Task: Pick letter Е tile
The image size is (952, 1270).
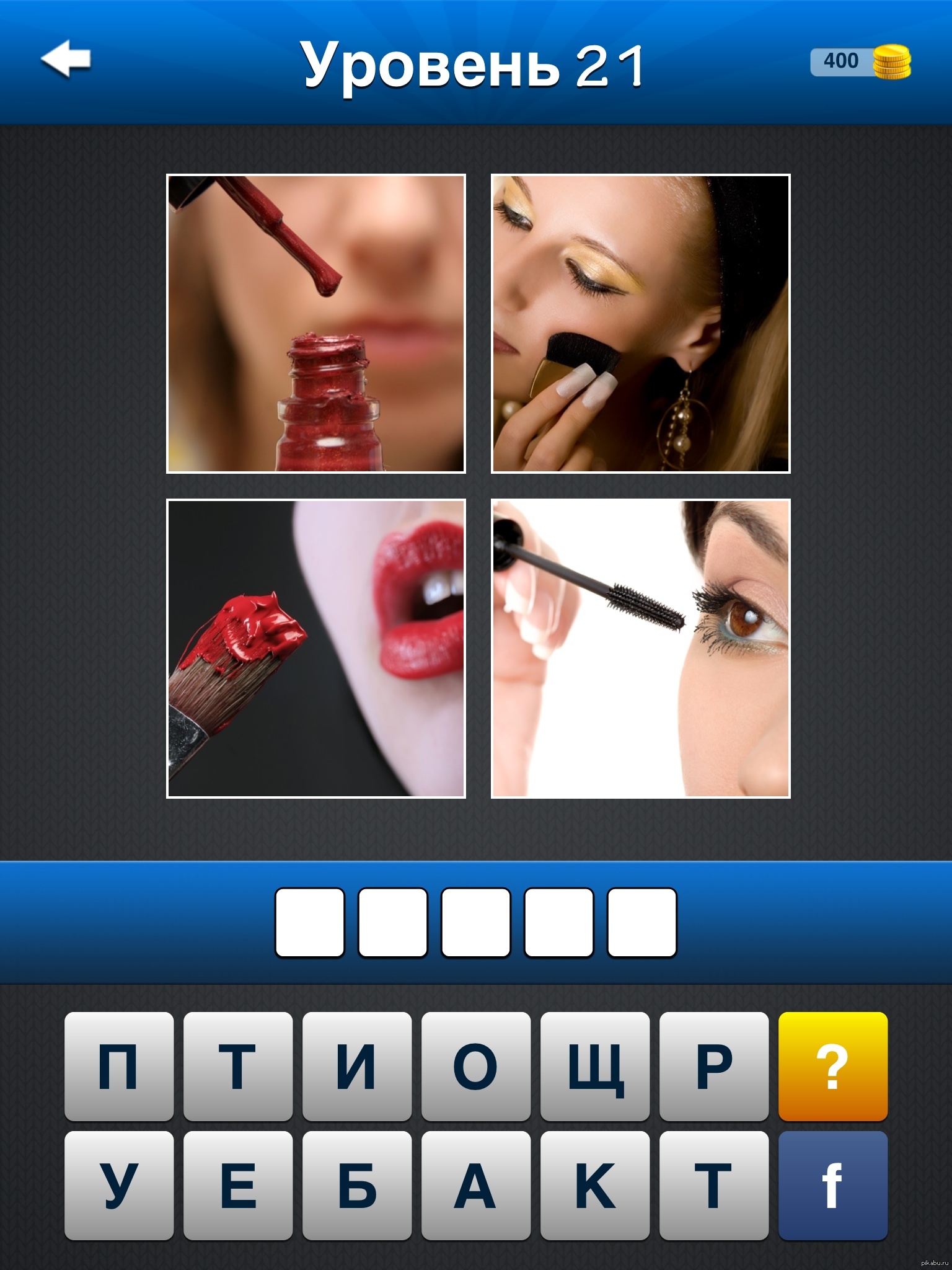Action: 238,1185
